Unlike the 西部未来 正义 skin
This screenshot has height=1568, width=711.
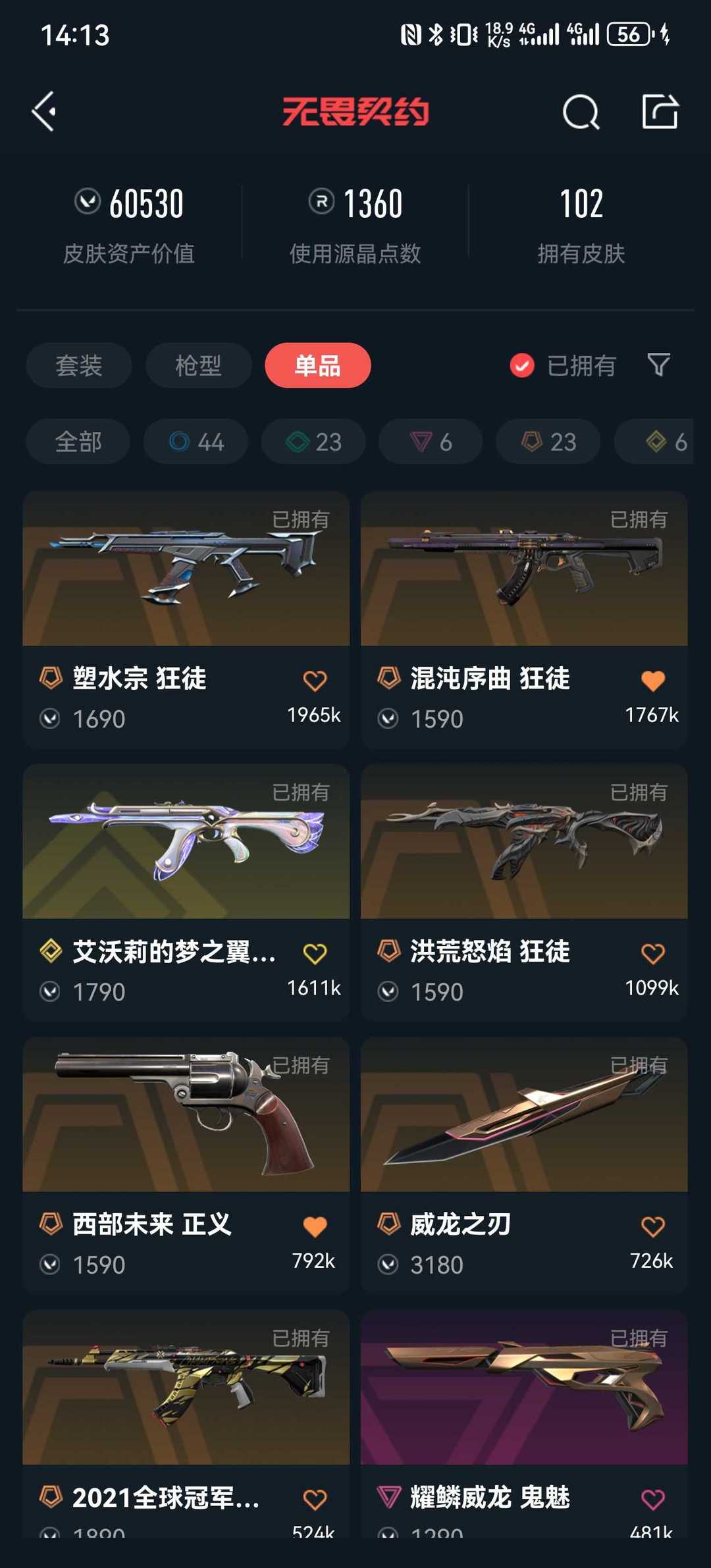coord(315,1226)
